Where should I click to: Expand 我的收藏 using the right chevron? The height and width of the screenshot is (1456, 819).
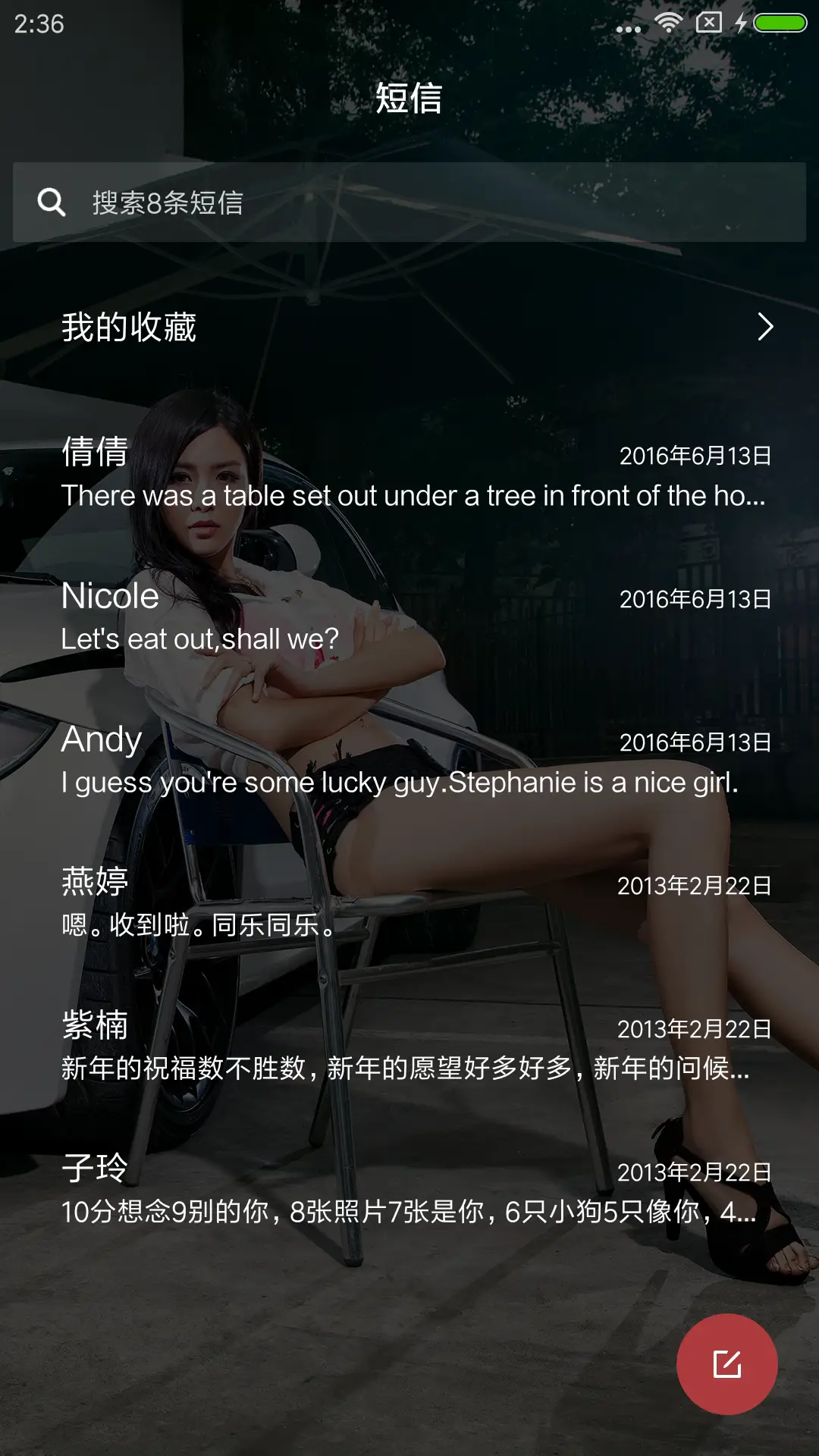tap(765, 328)
